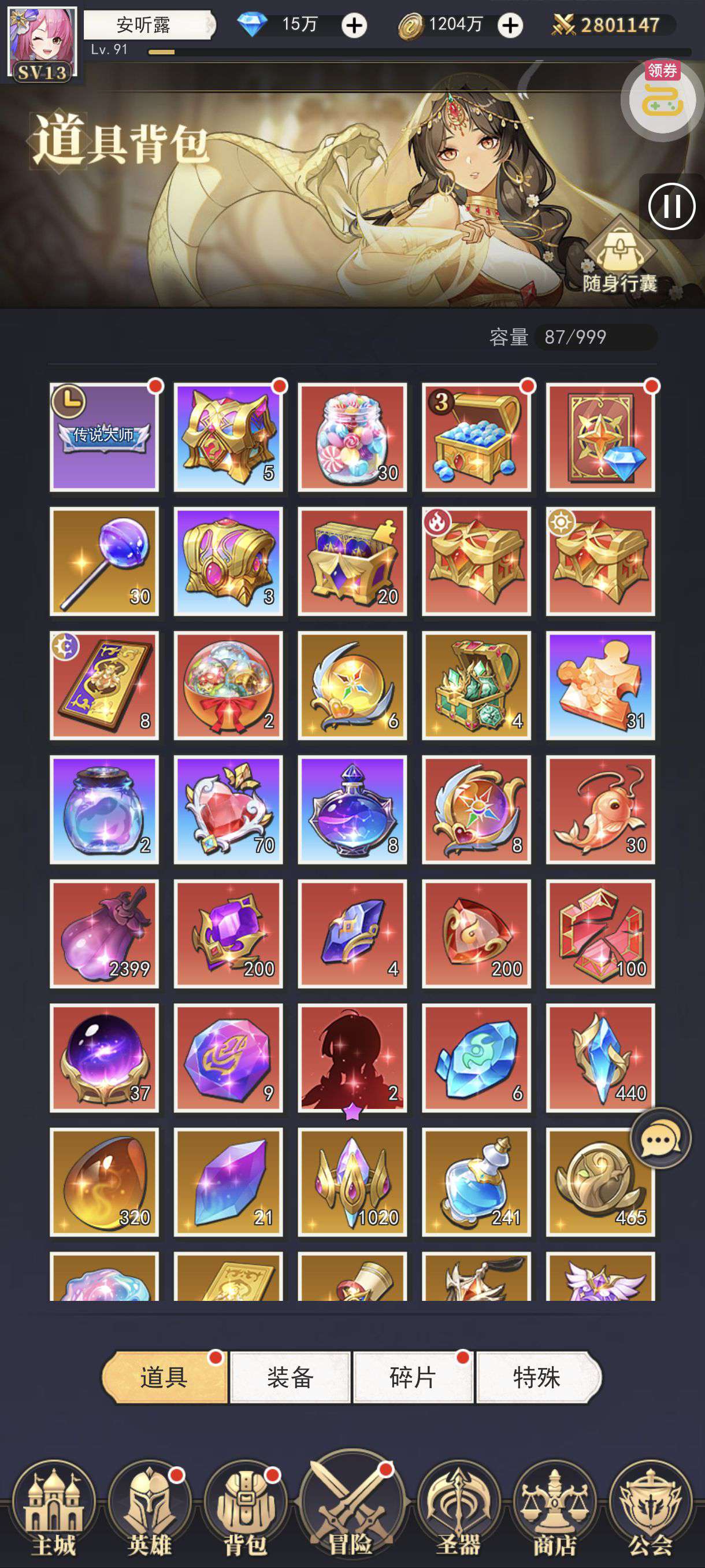The height and width of the screenshot is (1568, 705).
Task: Open 随身行囊 portable bag
Action: [x=620, y=256]
